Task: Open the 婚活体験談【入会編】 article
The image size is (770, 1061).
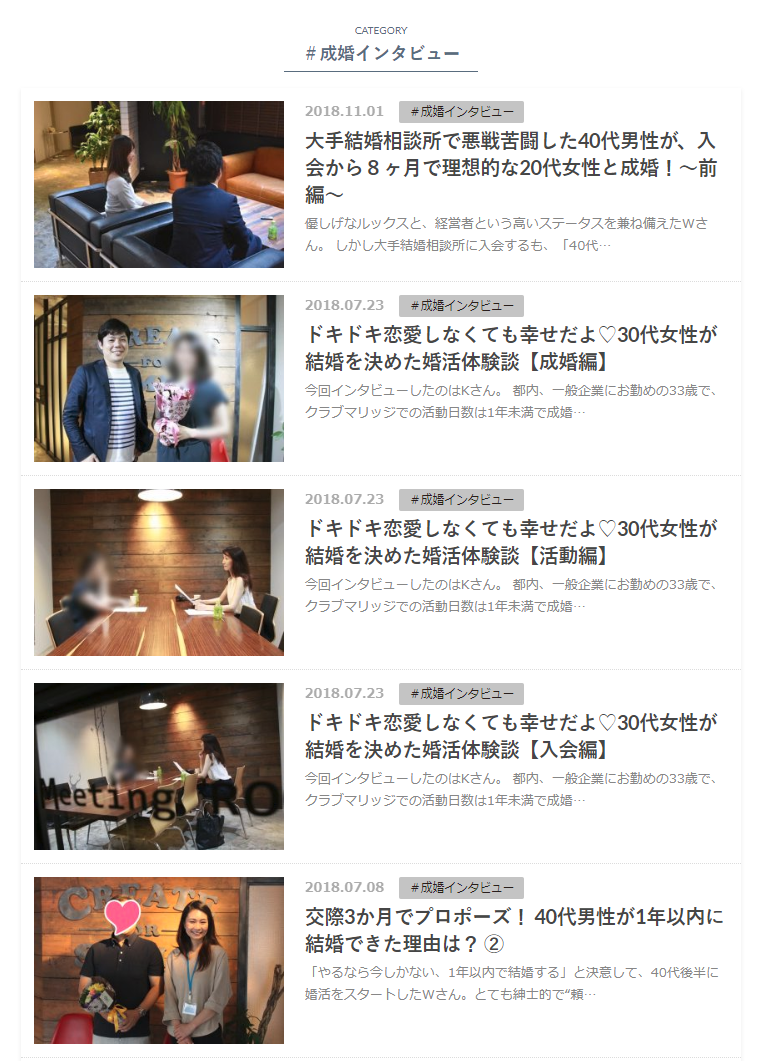Action: tap(510, 735)
